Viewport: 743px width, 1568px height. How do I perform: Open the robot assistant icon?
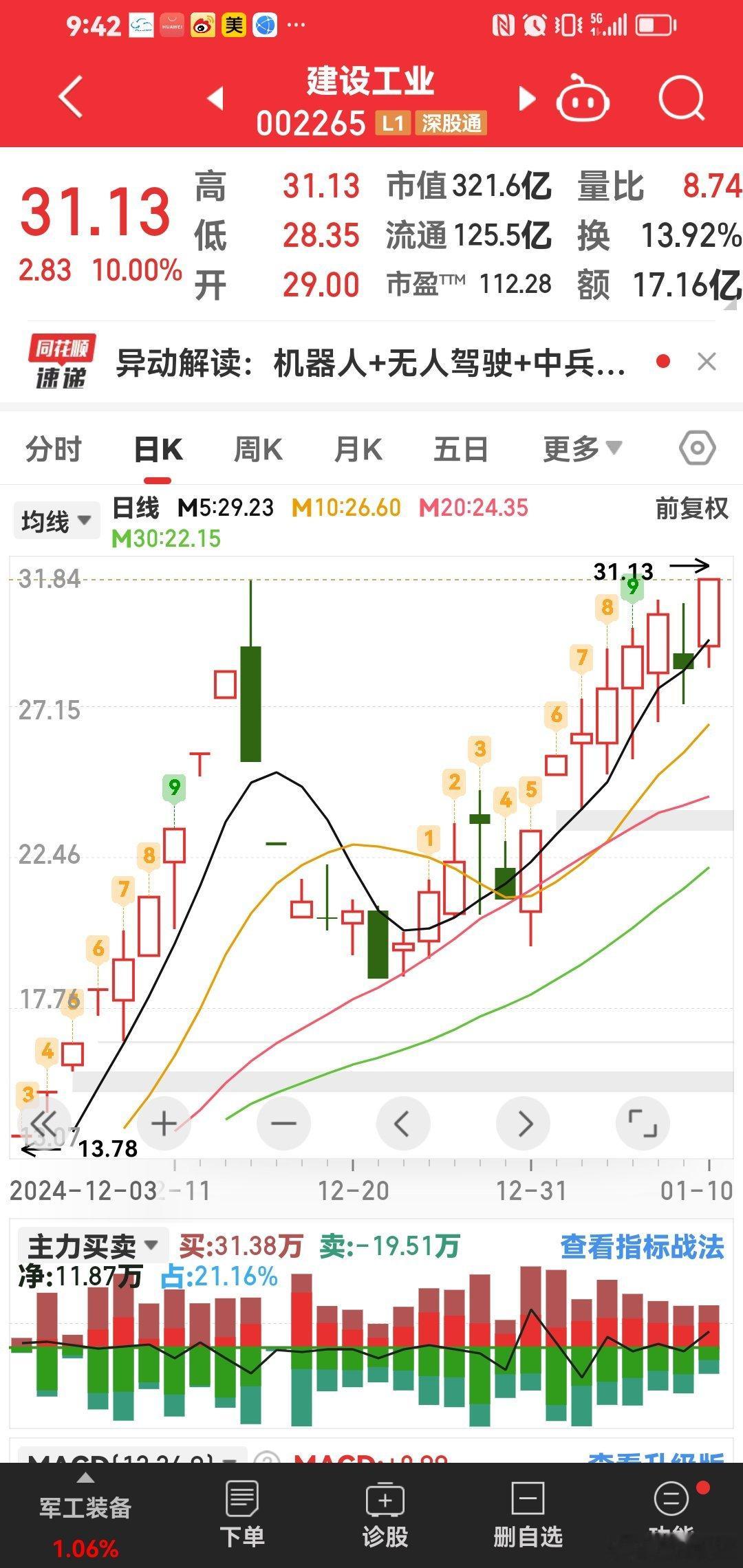583,98
